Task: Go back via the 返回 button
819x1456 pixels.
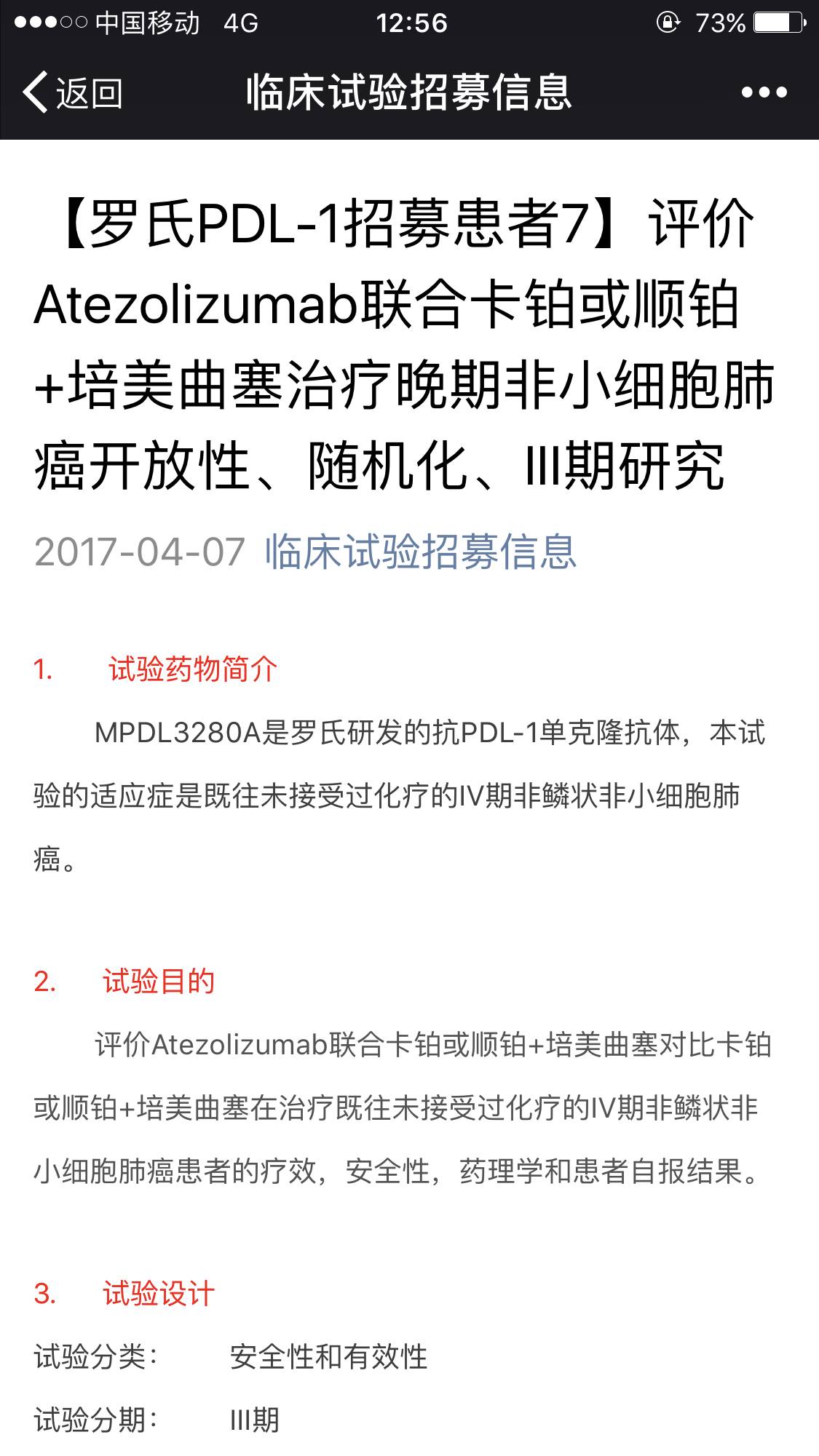Action: point(73,93)
